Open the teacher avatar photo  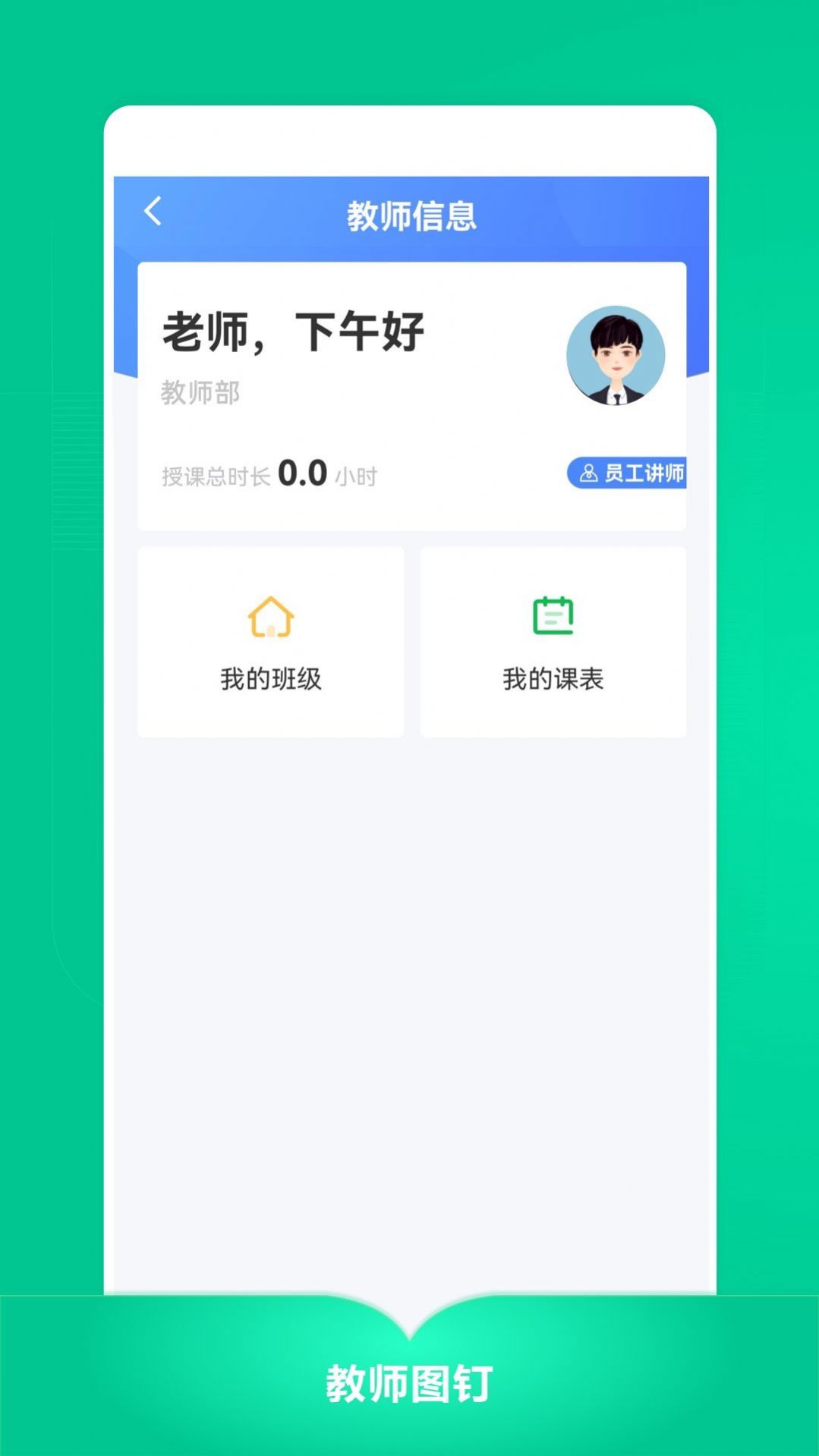(x=616, y=356)
